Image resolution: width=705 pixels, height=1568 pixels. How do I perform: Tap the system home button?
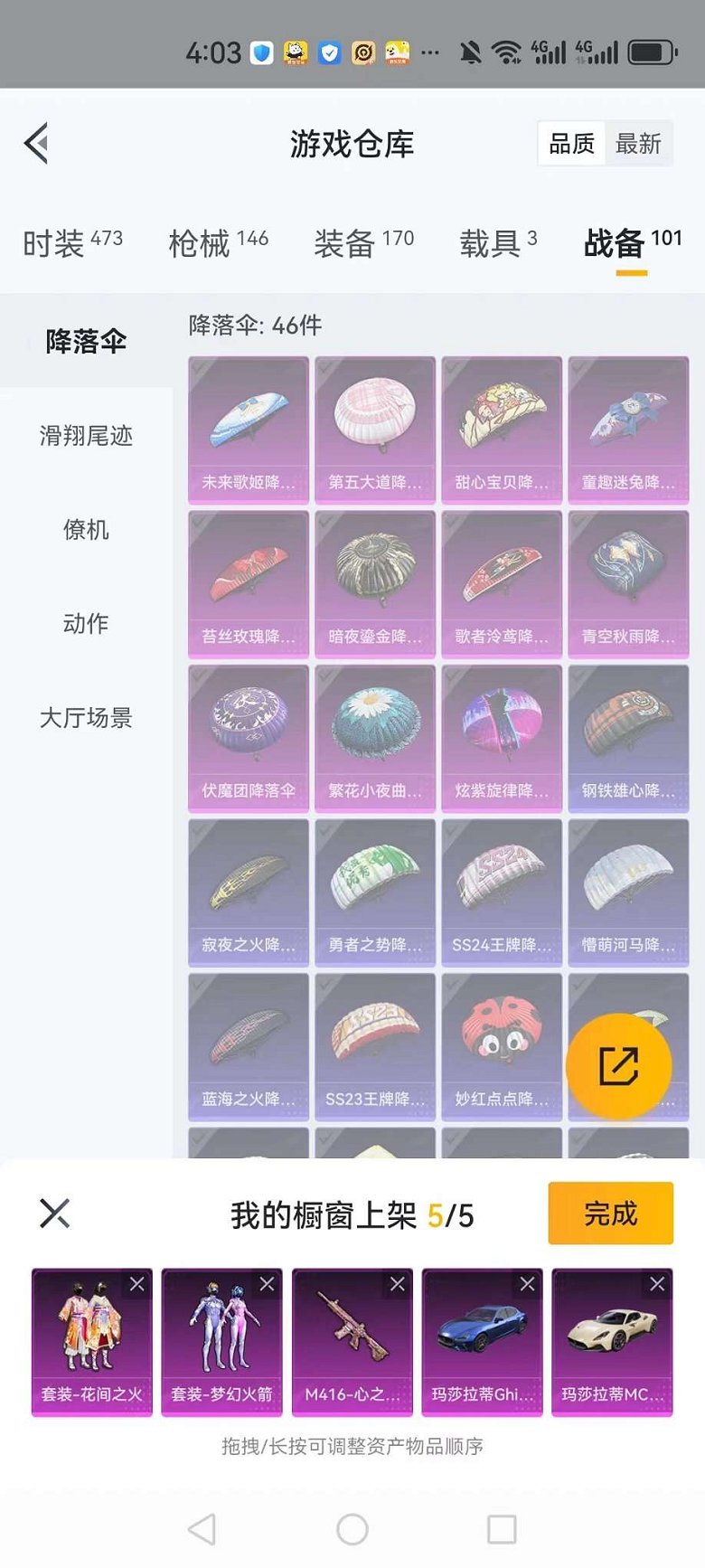click(352, 1530)
